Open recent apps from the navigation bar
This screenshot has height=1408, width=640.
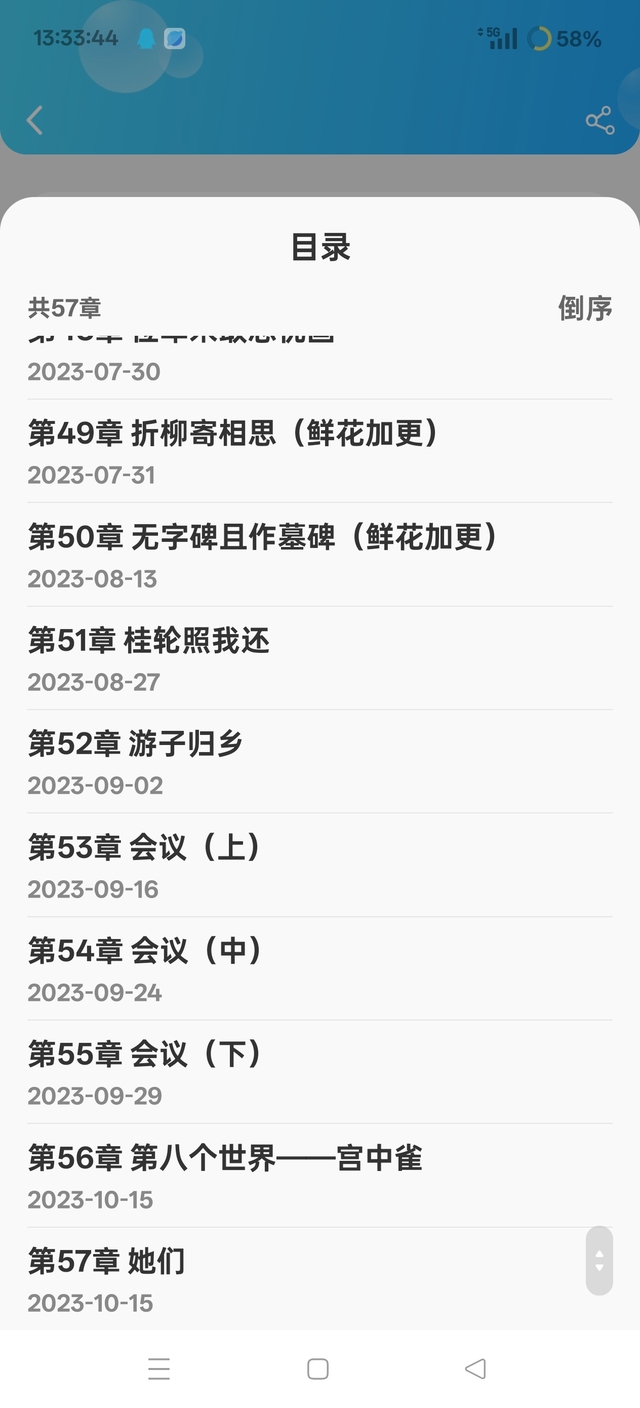(x=159, y=1369)
